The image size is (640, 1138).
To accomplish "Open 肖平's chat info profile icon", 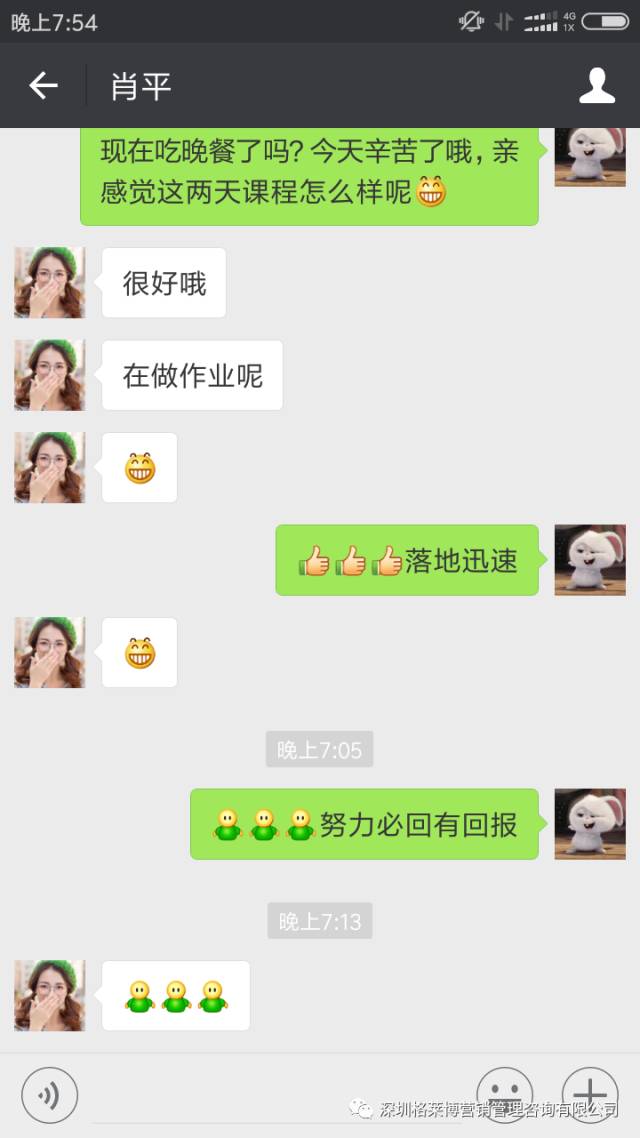I will click(597, 86).
